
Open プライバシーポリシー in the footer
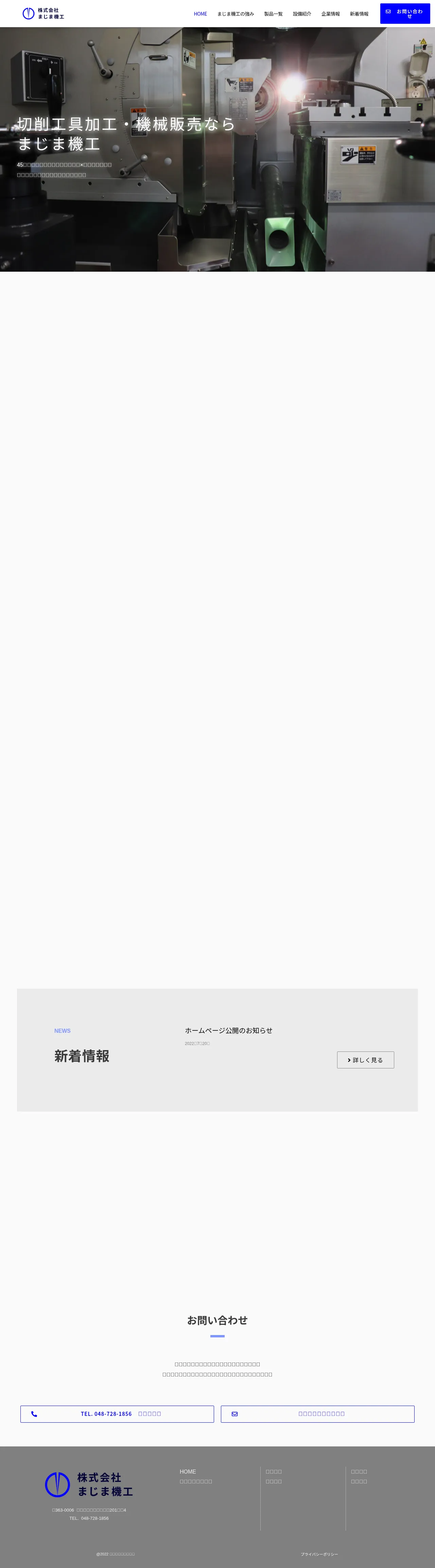(x=319, y=1554)
